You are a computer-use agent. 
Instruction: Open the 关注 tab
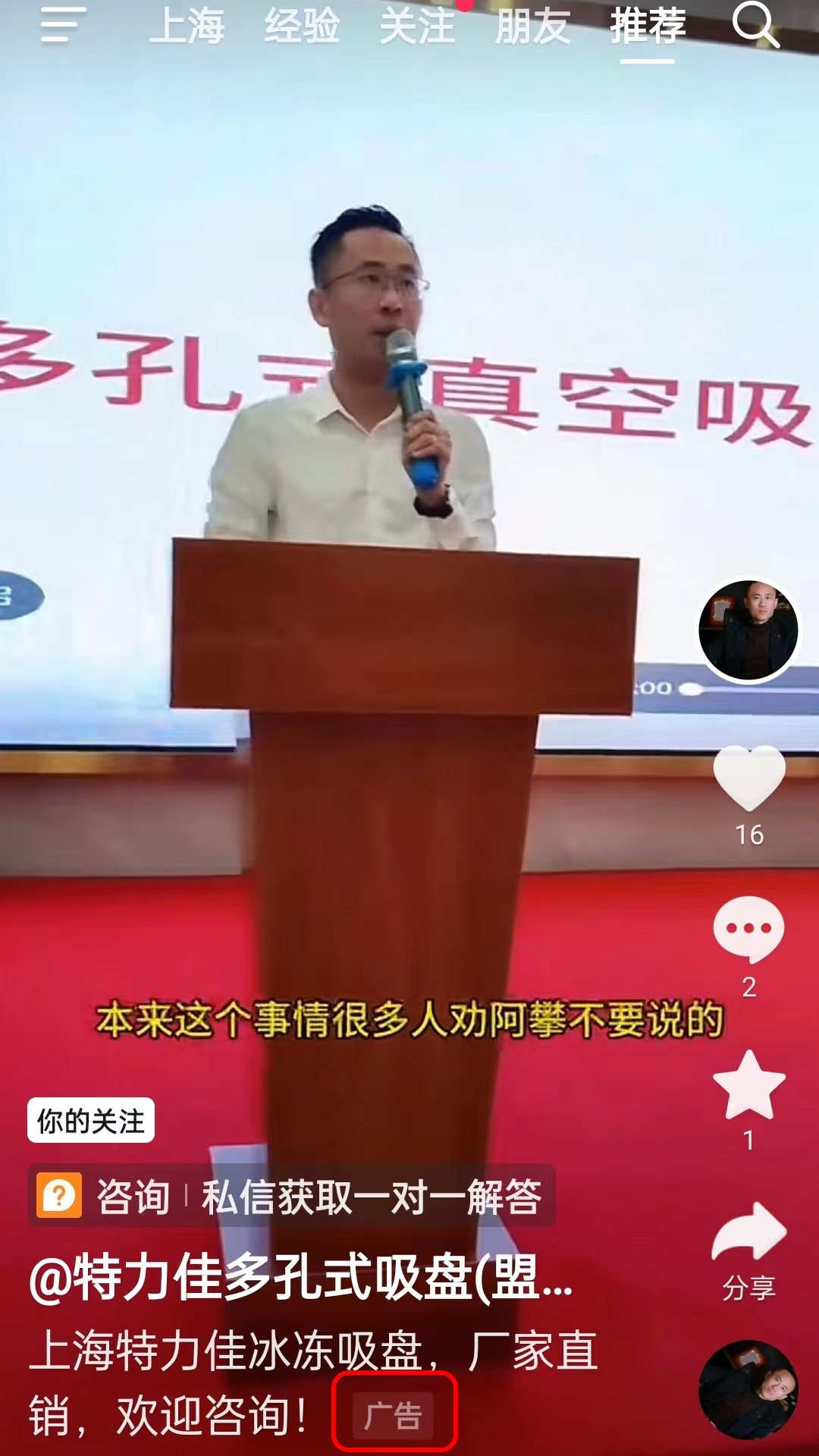417,26
